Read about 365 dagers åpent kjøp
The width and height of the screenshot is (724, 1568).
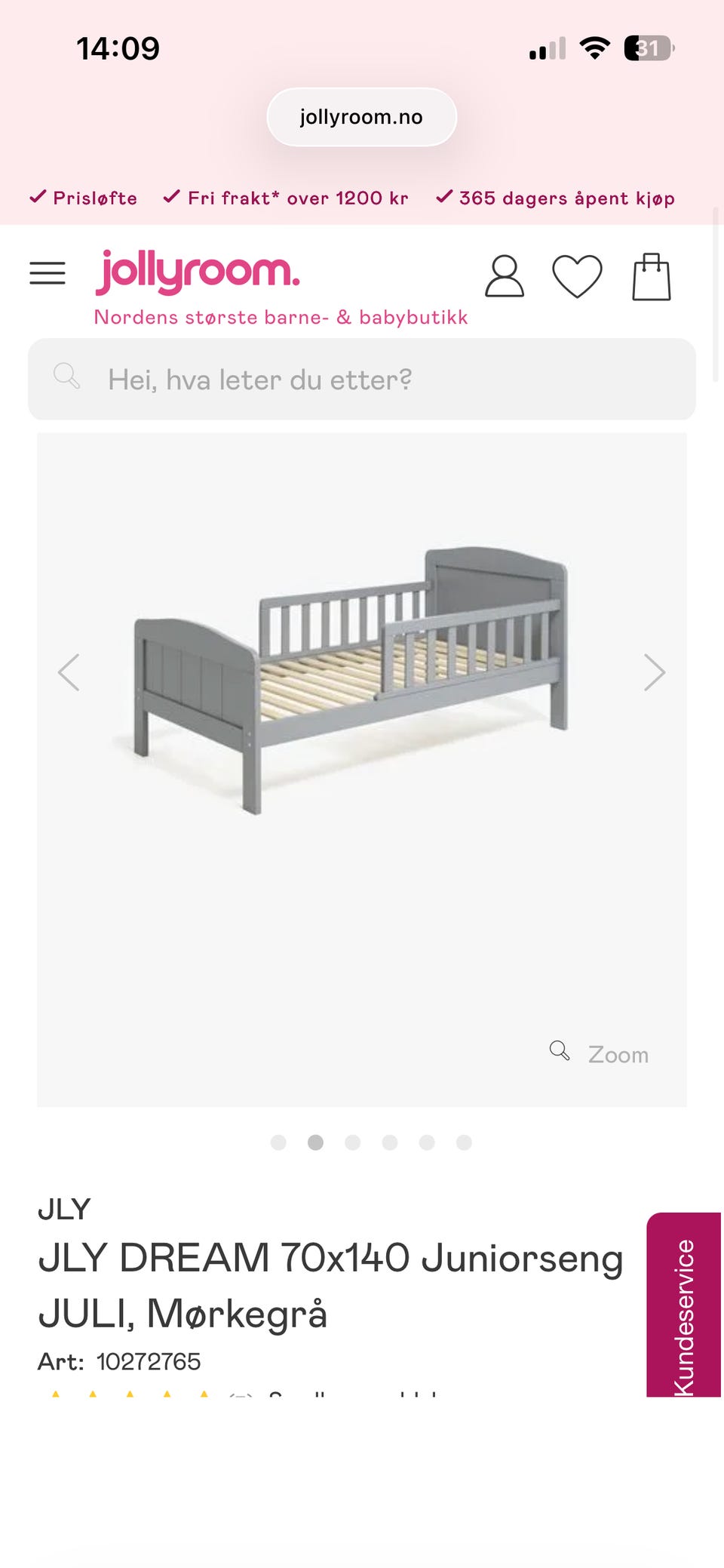(556, 198)
